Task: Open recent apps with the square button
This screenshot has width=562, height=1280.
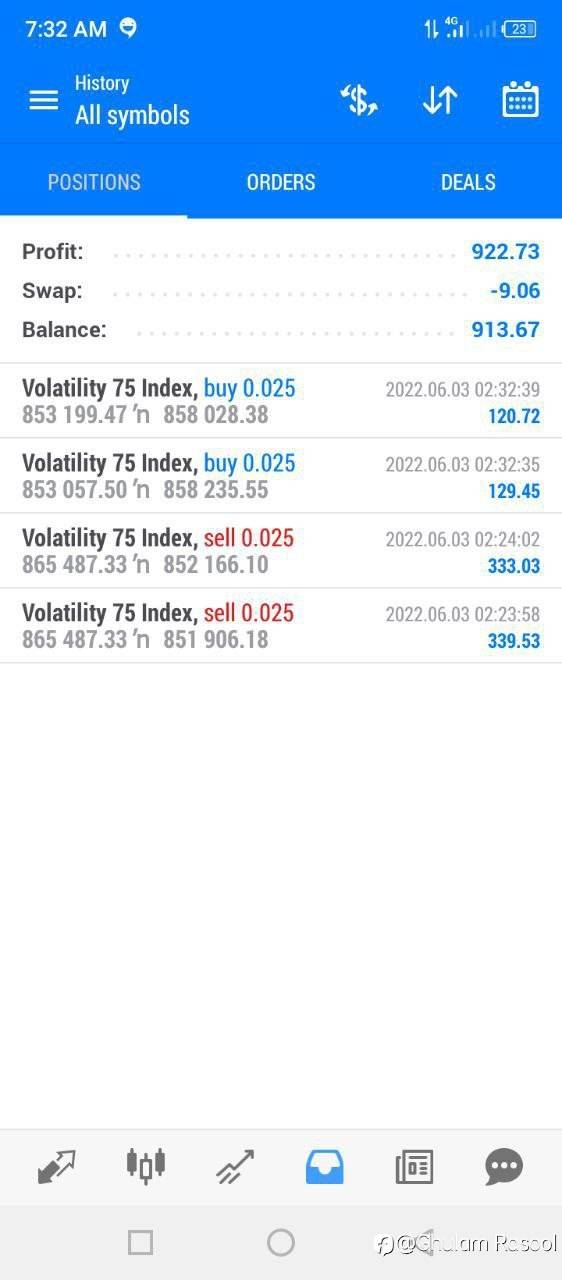Action: pyautogui.click(x=141, y=1242)
